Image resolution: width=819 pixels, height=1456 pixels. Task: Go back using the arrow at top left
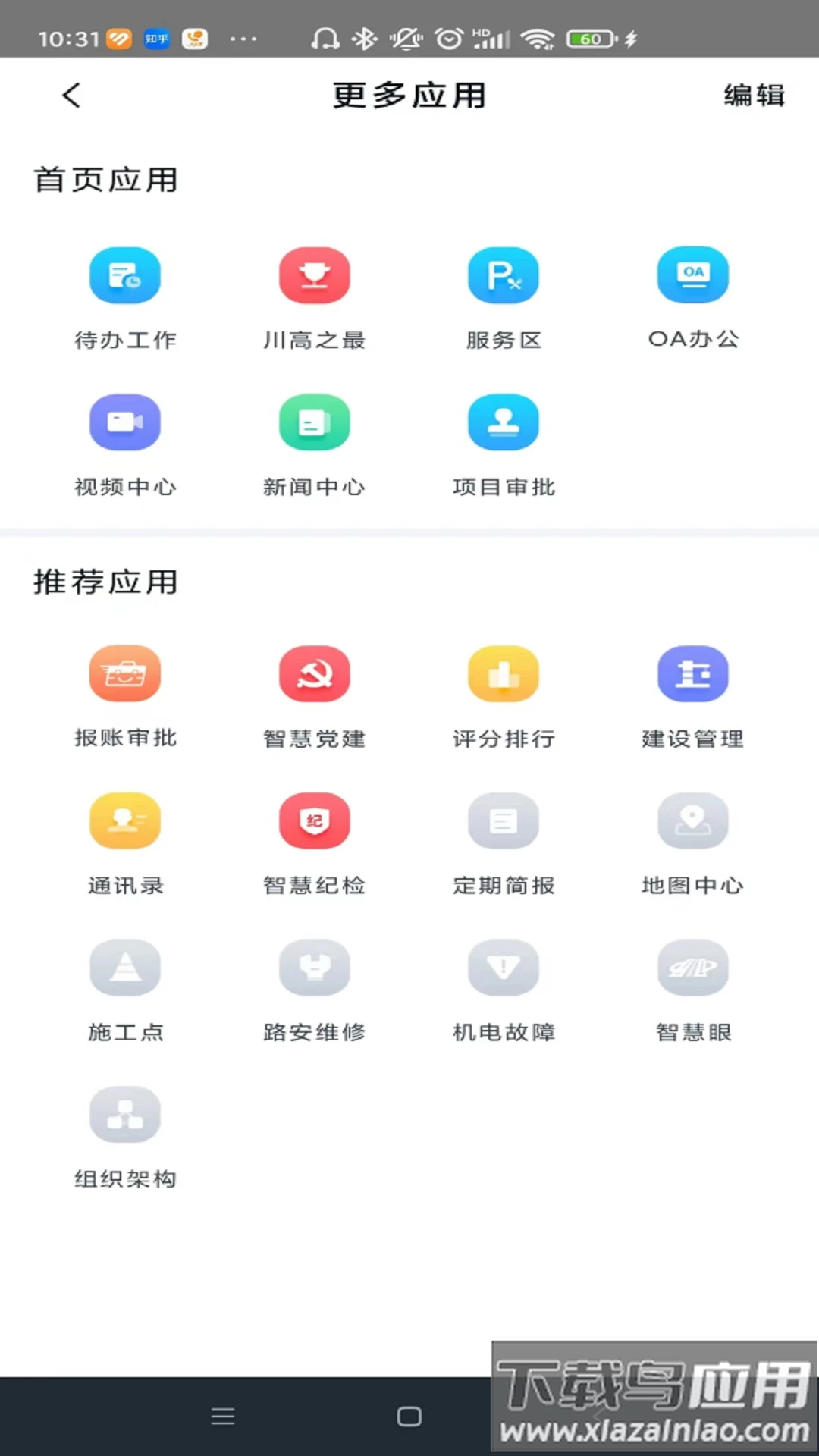point(70,96)
